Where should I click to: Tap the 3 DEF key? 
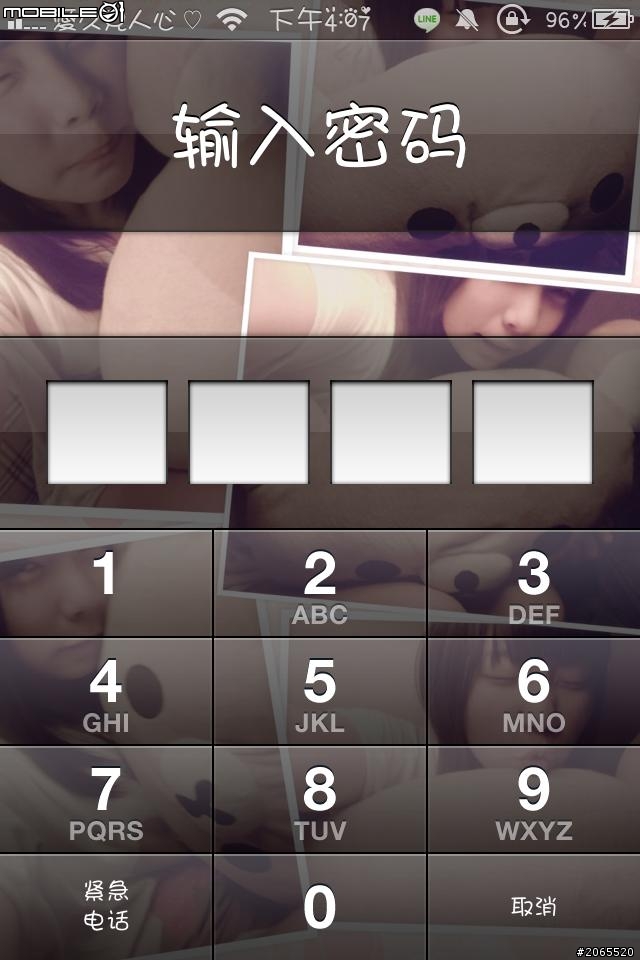534,584
